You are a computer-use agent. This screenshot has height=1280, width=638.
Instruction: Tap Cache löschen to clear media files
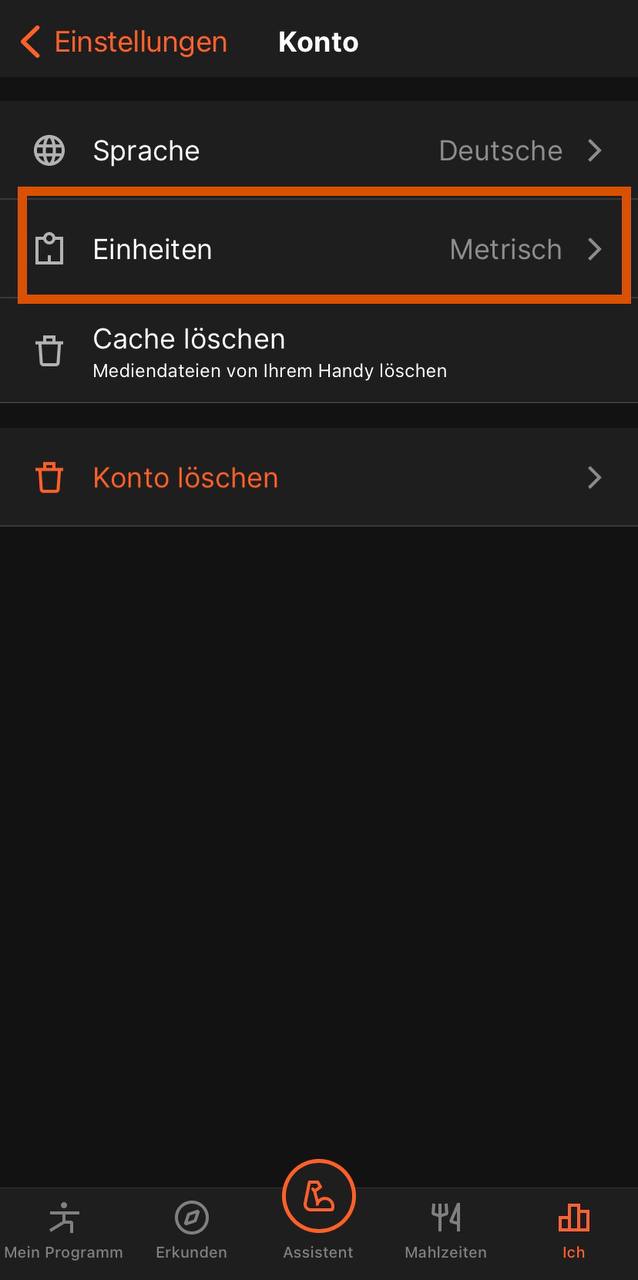(318, 352)
